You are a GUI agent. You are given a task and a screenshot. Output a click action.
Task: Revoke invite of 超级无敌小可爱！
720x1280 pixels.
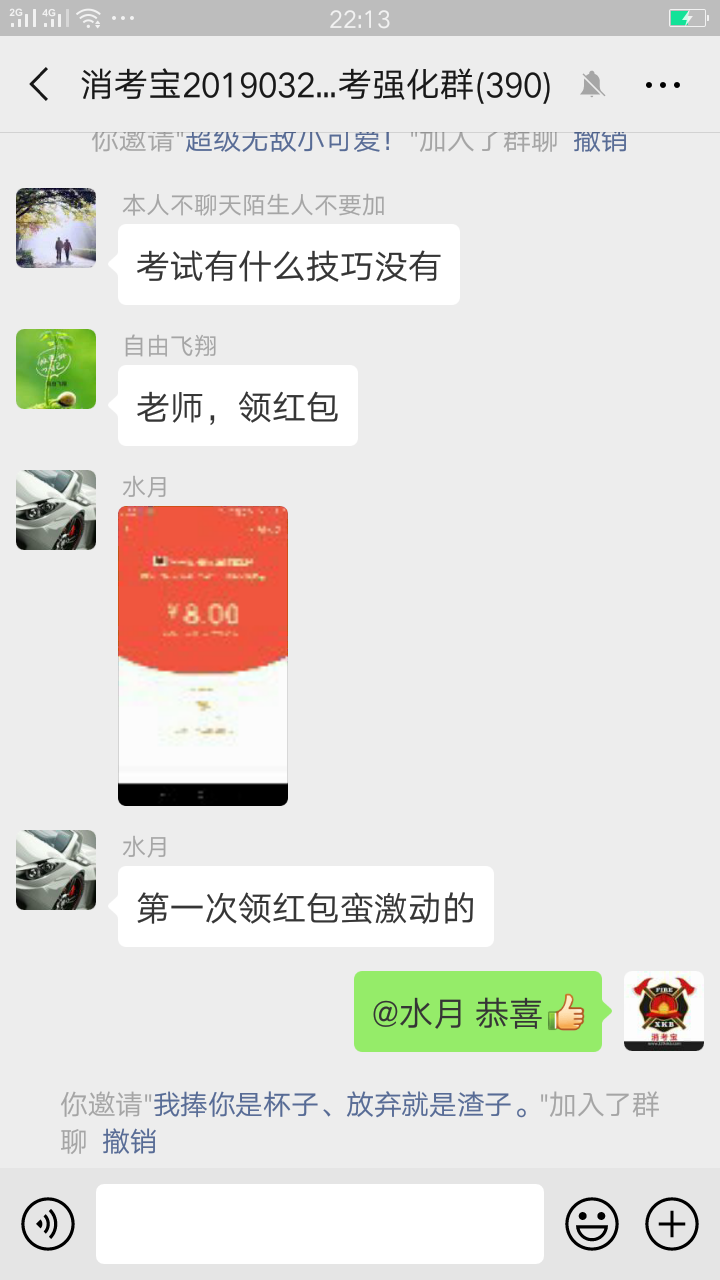600,142
